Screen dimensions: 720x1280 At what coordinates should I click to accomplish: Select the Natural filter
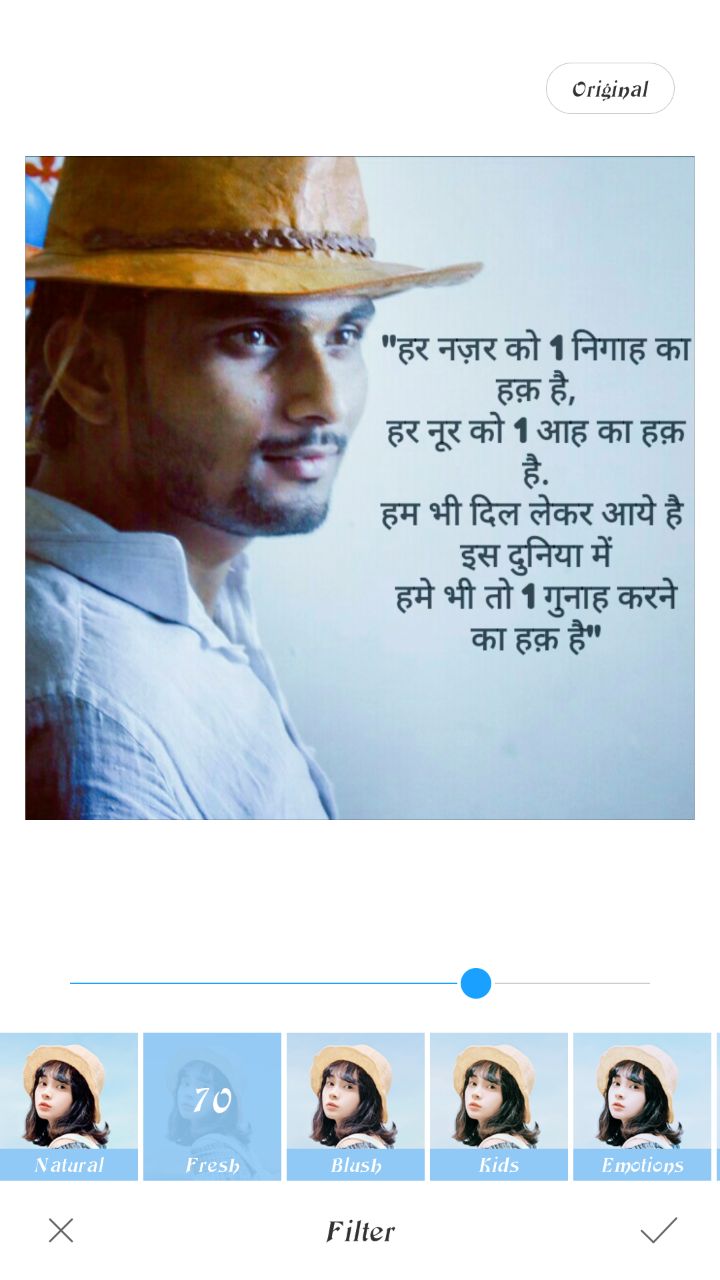click(x=69, y=1106)
